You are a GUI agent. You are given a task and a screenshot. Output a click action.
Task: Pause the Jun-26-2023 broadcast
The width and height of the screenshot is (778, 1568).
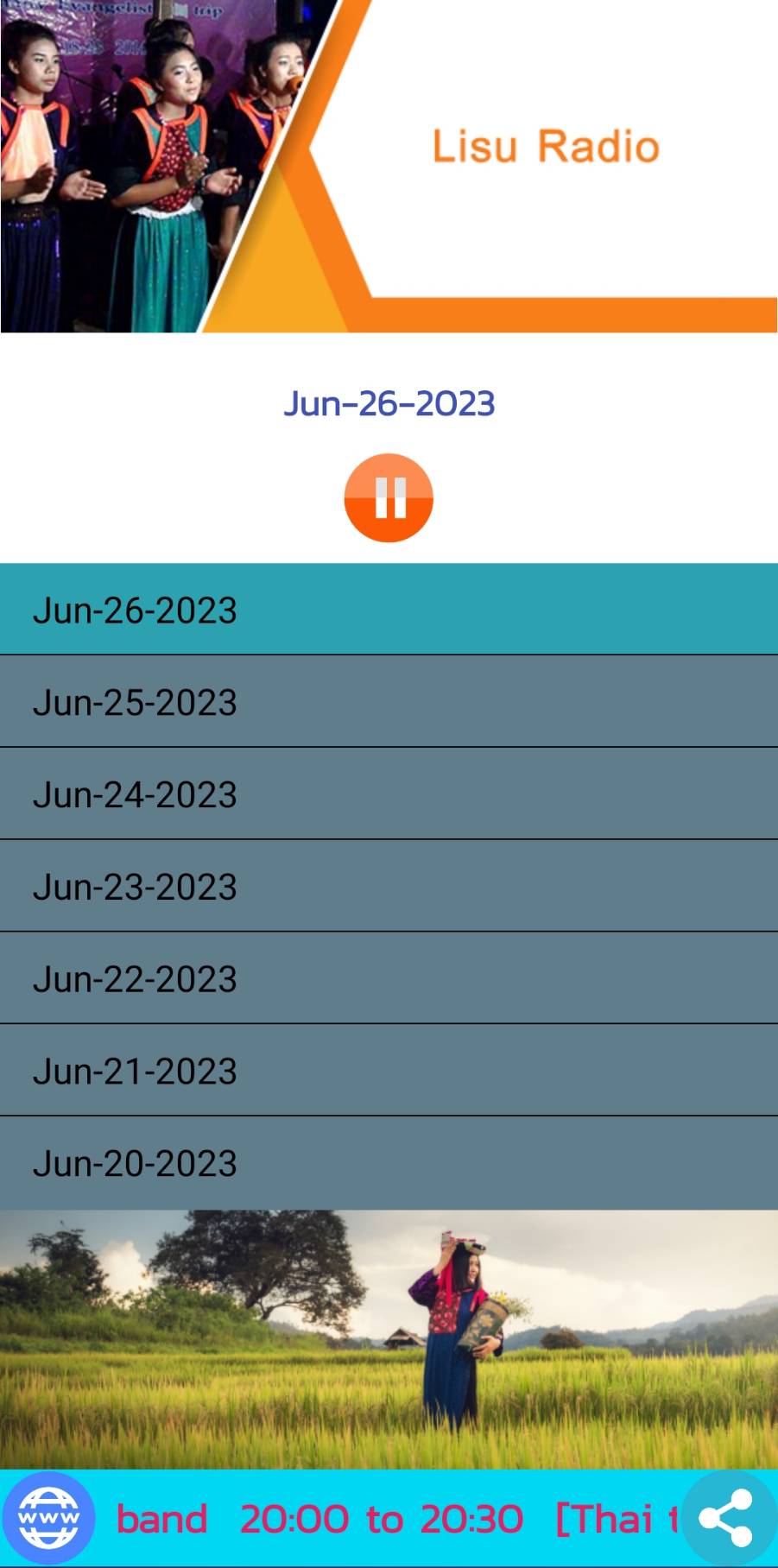[389, 498]
